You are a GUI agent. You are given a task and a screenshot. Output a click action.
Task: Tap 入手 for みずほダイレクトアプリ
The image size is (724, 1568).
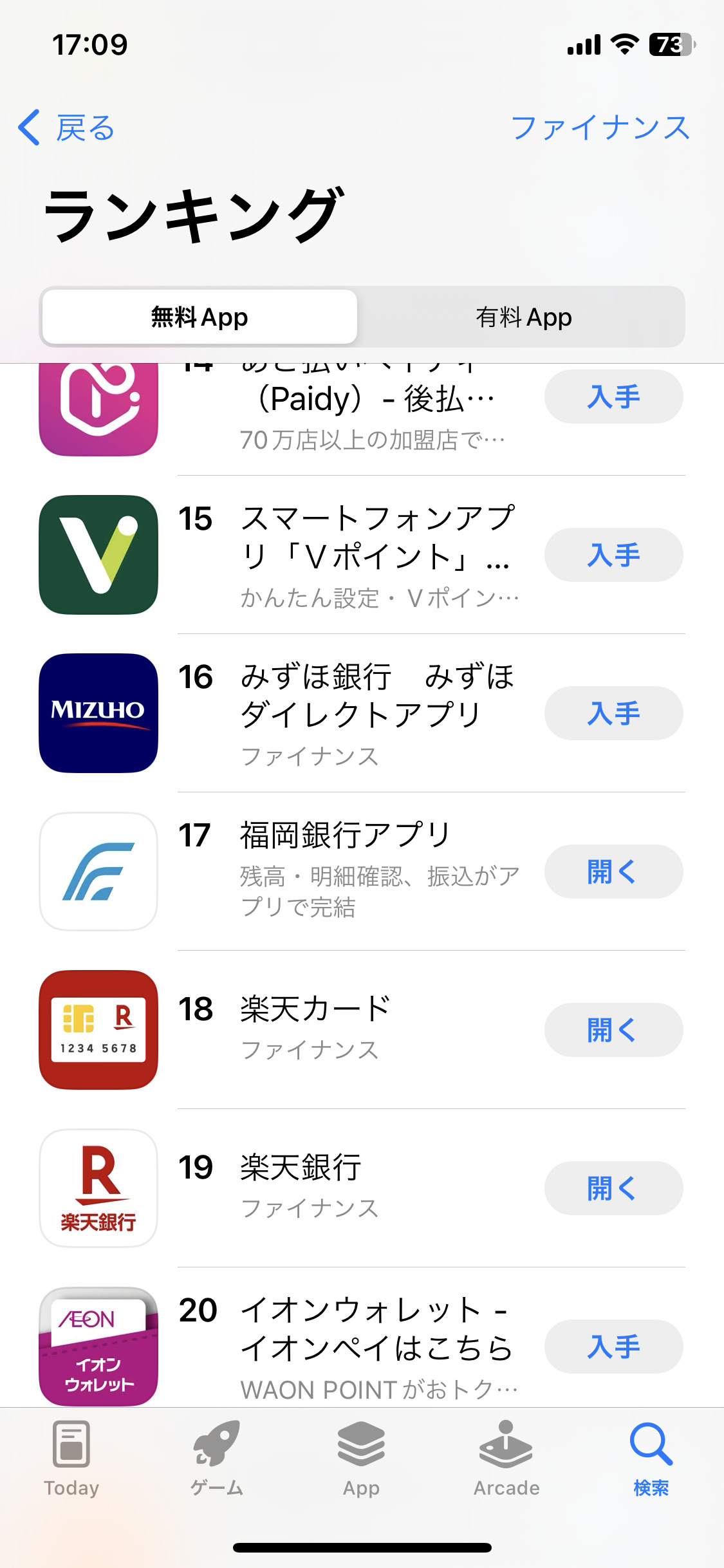(613, 713)
